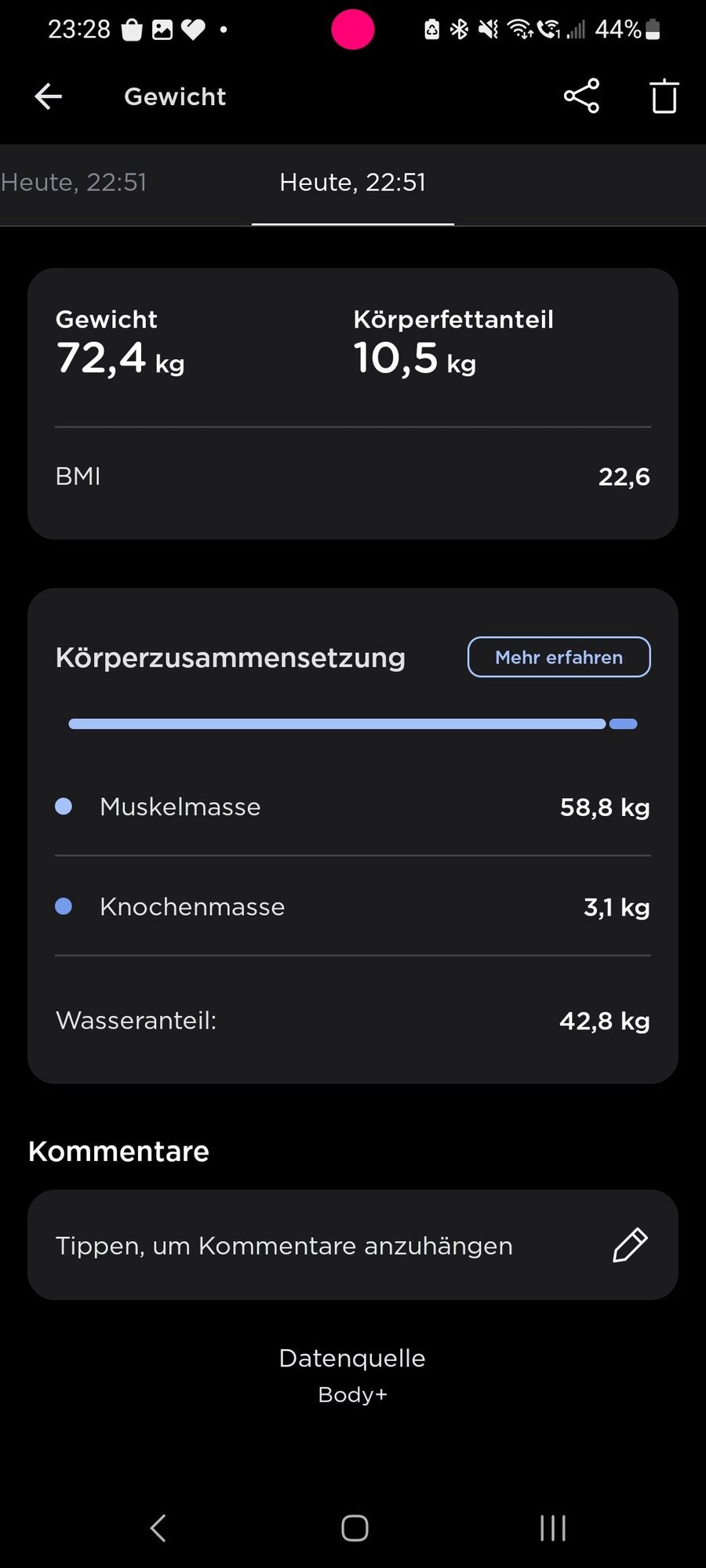The width and height of the screenshot is (706, 1568).
Task: Go to the system home screen
Action: tap(355, 1527)
